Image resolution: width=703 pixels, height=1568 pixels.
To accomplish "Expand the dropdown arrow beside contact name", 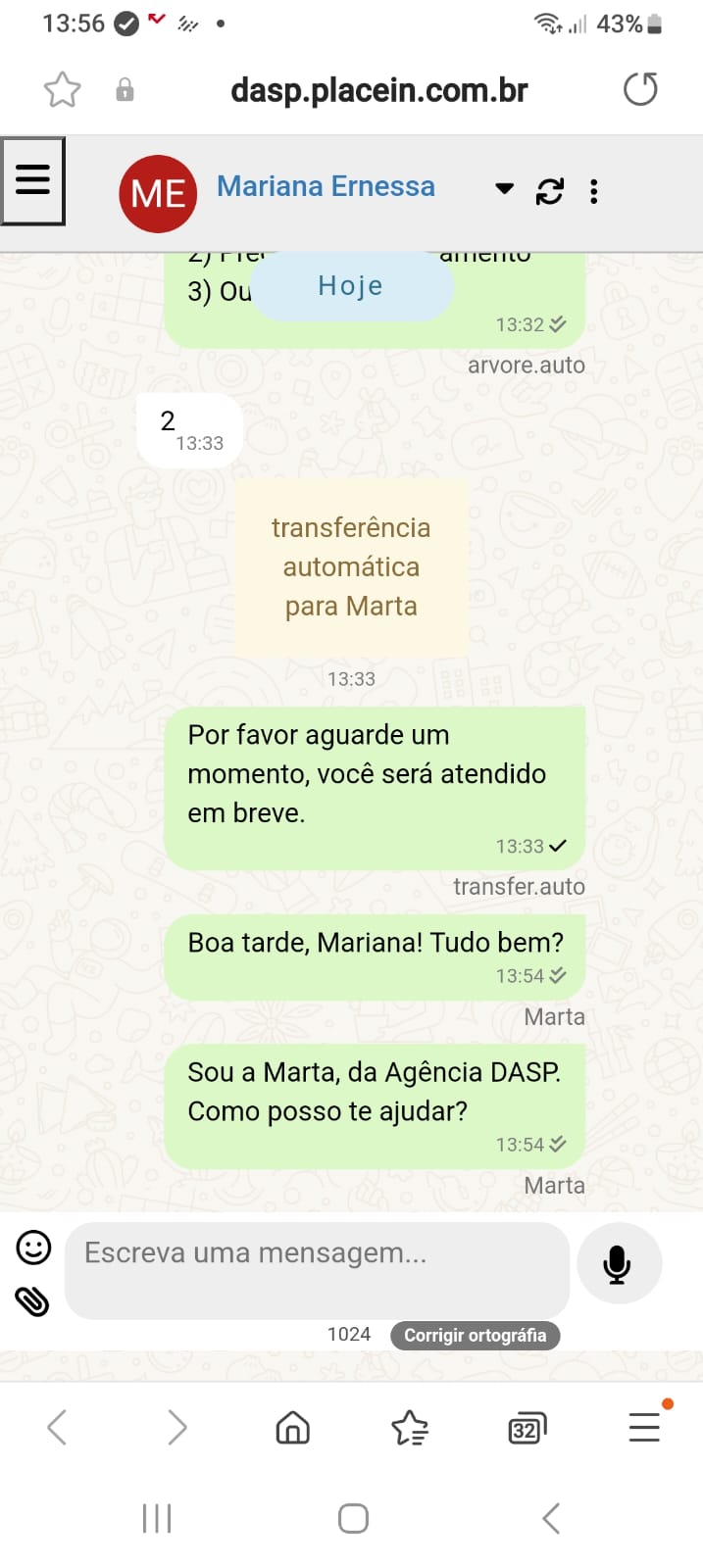I will [504, 188].
